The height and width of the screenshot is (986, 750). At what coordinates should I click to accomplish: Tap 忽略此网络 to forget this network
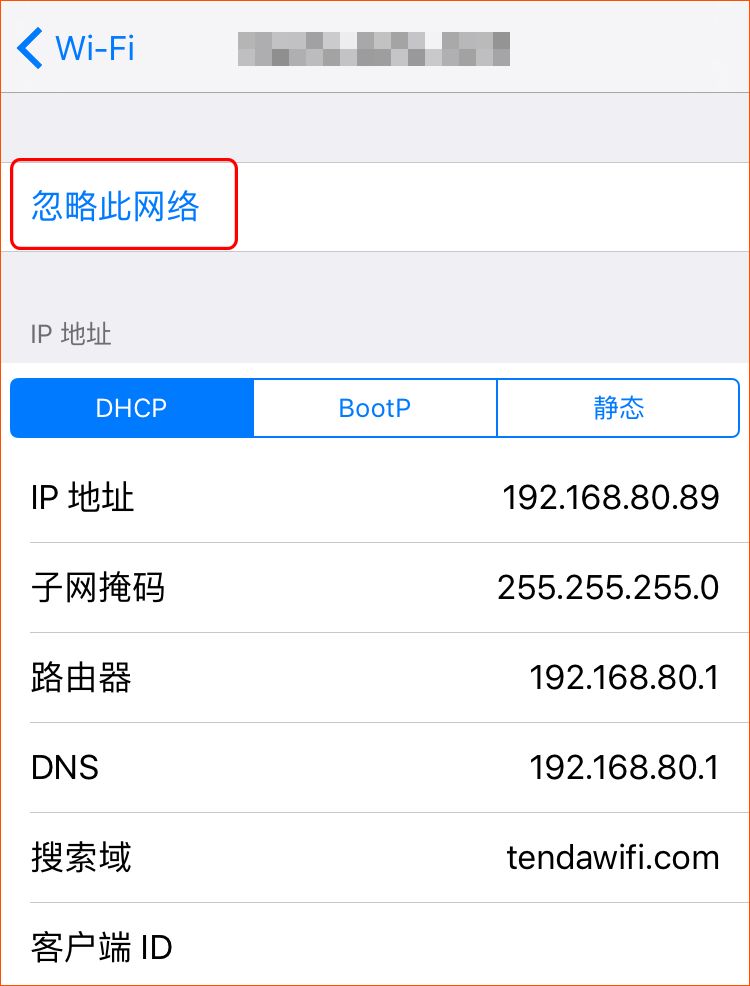pyautogui.click(x=116, y=206)
